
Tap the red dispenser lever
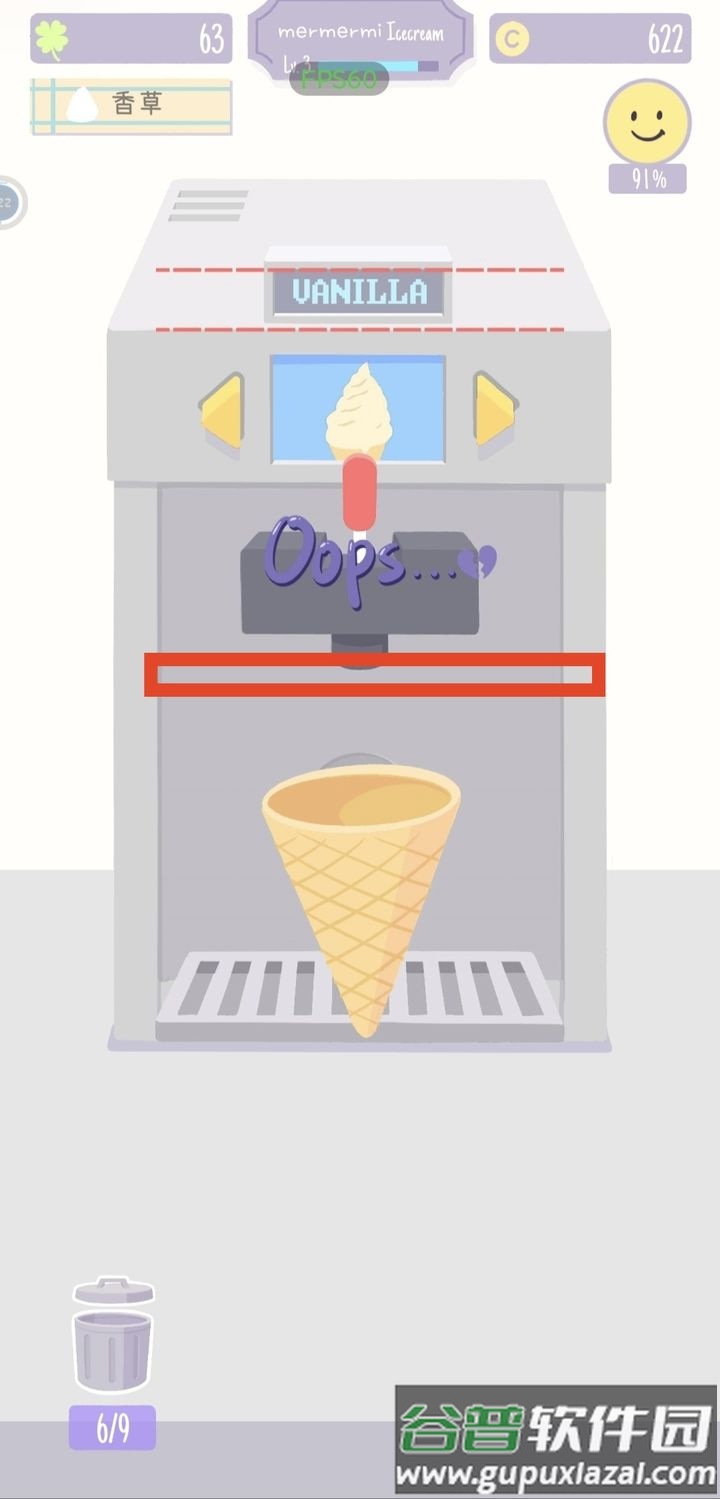click(360, 493)
